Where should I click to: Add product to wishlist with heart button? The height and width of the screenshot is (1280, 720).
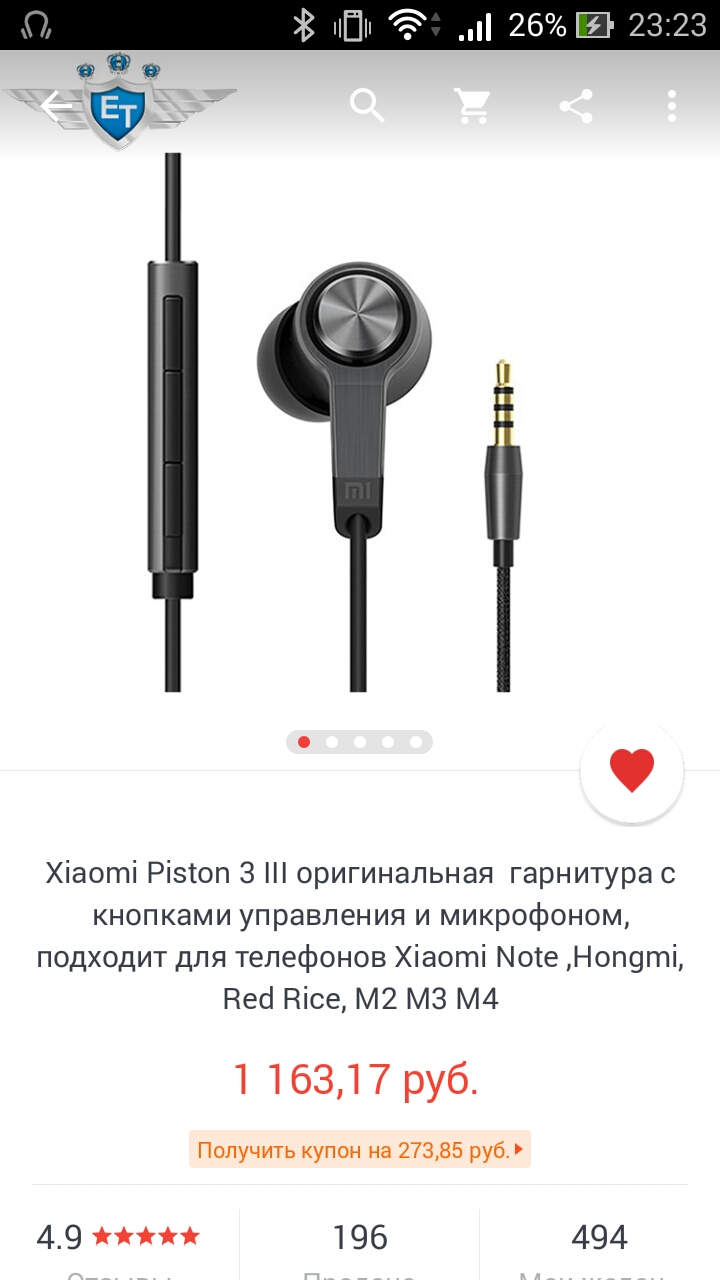[632, 771]
